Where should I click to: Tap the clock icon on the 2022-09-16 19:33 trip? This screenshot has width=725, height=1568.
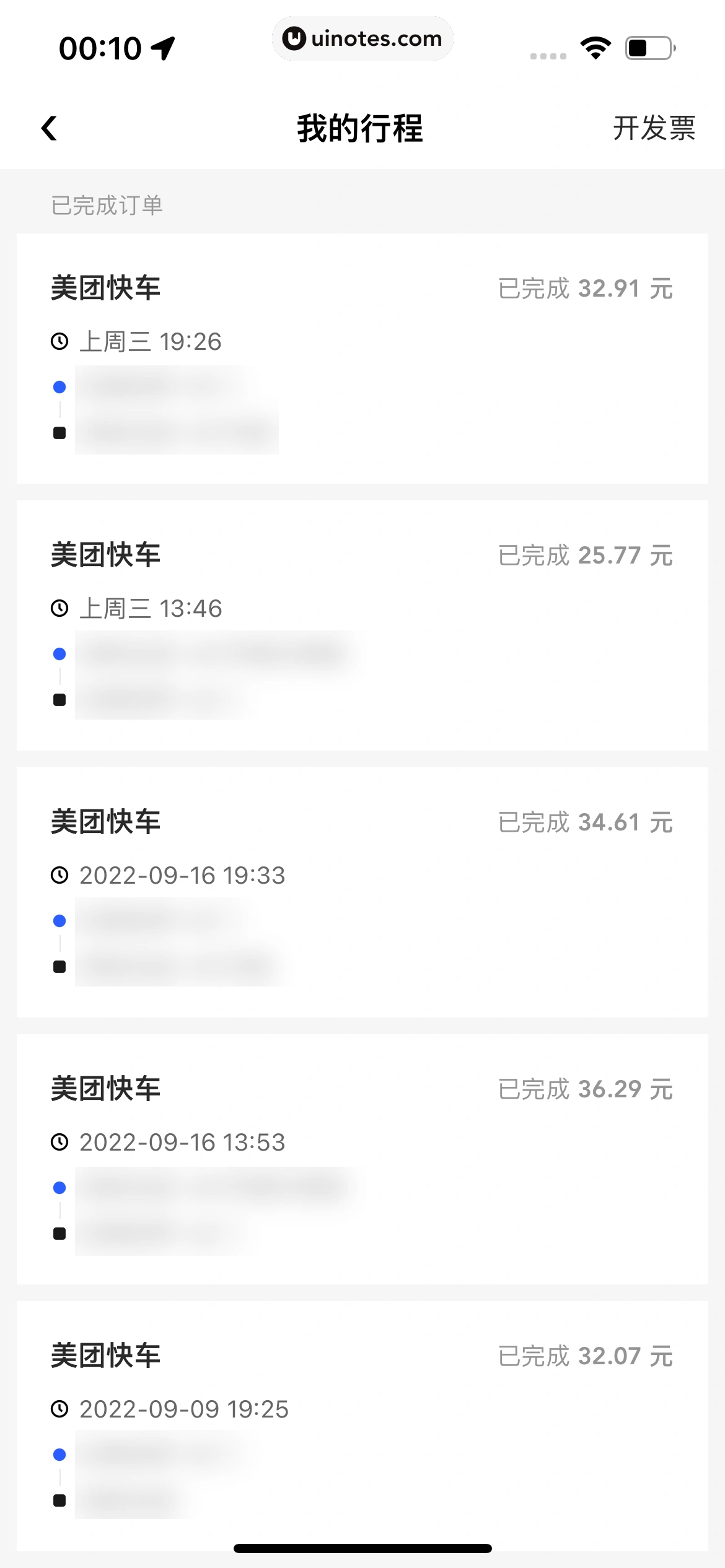[x=59, y=875]
